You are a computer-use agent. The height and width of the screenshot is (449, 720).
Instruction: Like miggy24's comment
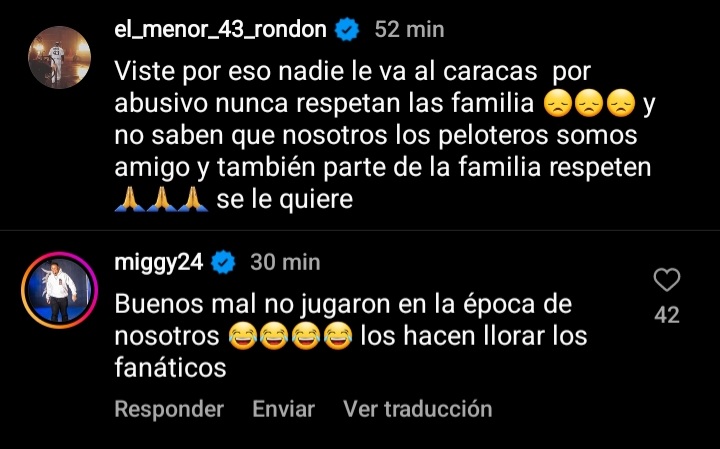click(667, 280)
